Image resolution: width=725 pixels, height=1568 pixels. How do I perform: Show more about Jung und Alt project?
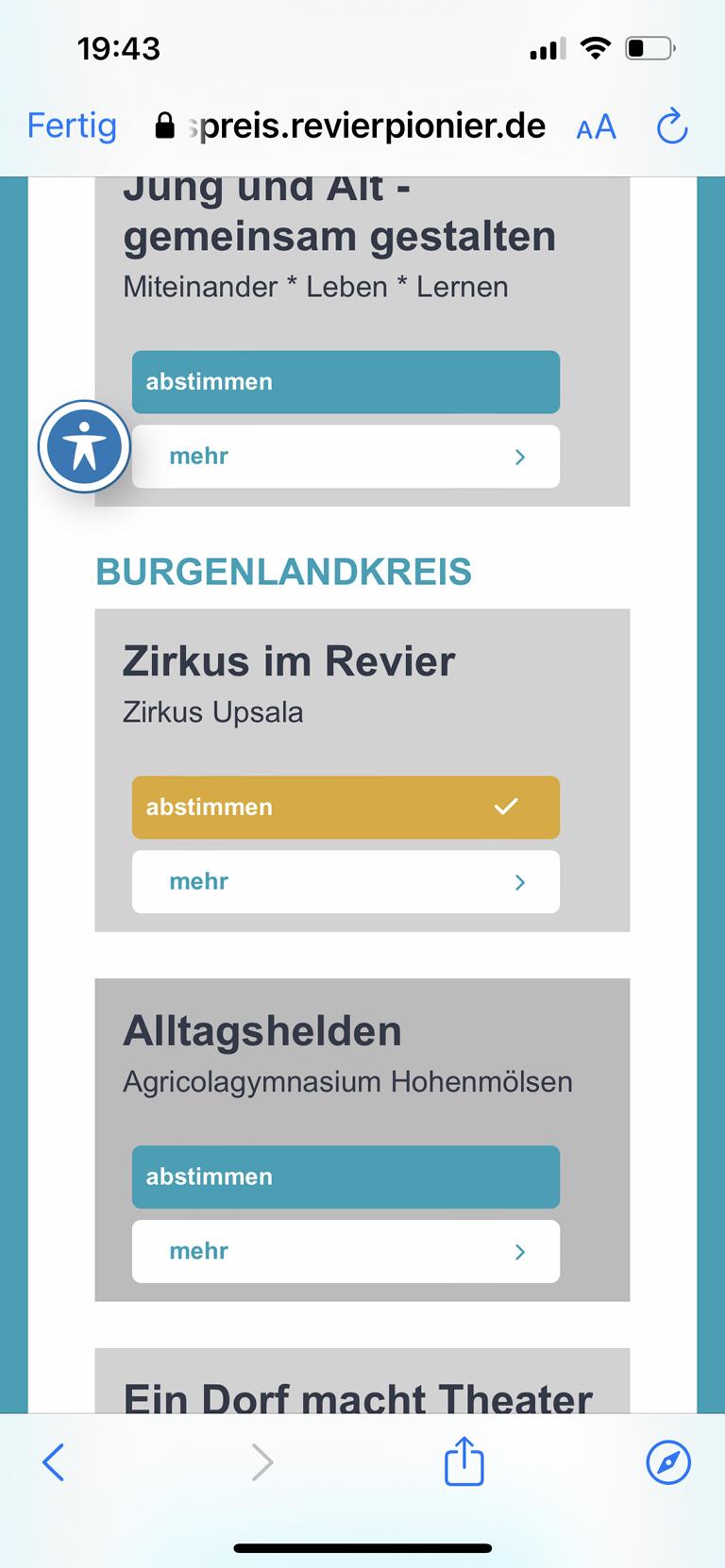(346, 457)
